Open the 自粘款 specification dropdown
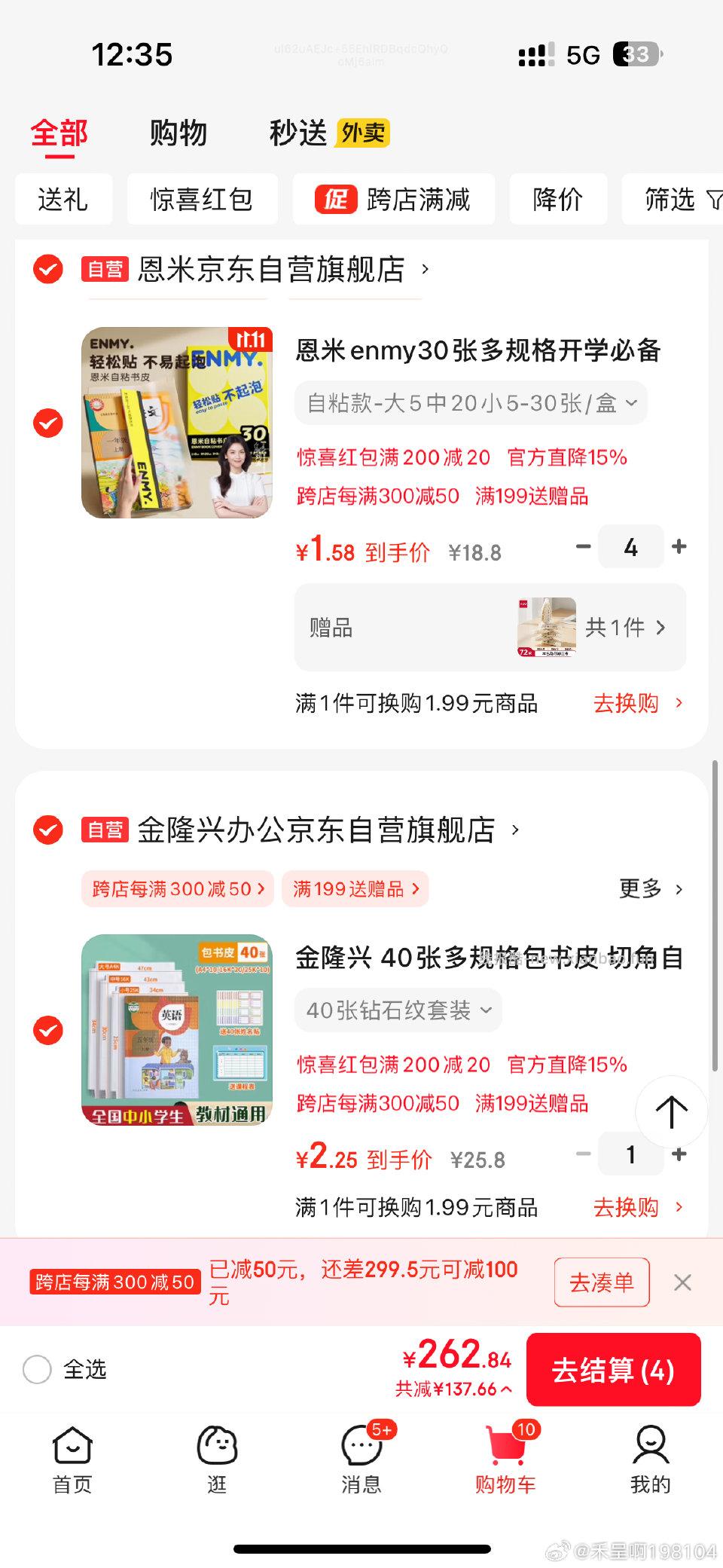 [470, 403]
